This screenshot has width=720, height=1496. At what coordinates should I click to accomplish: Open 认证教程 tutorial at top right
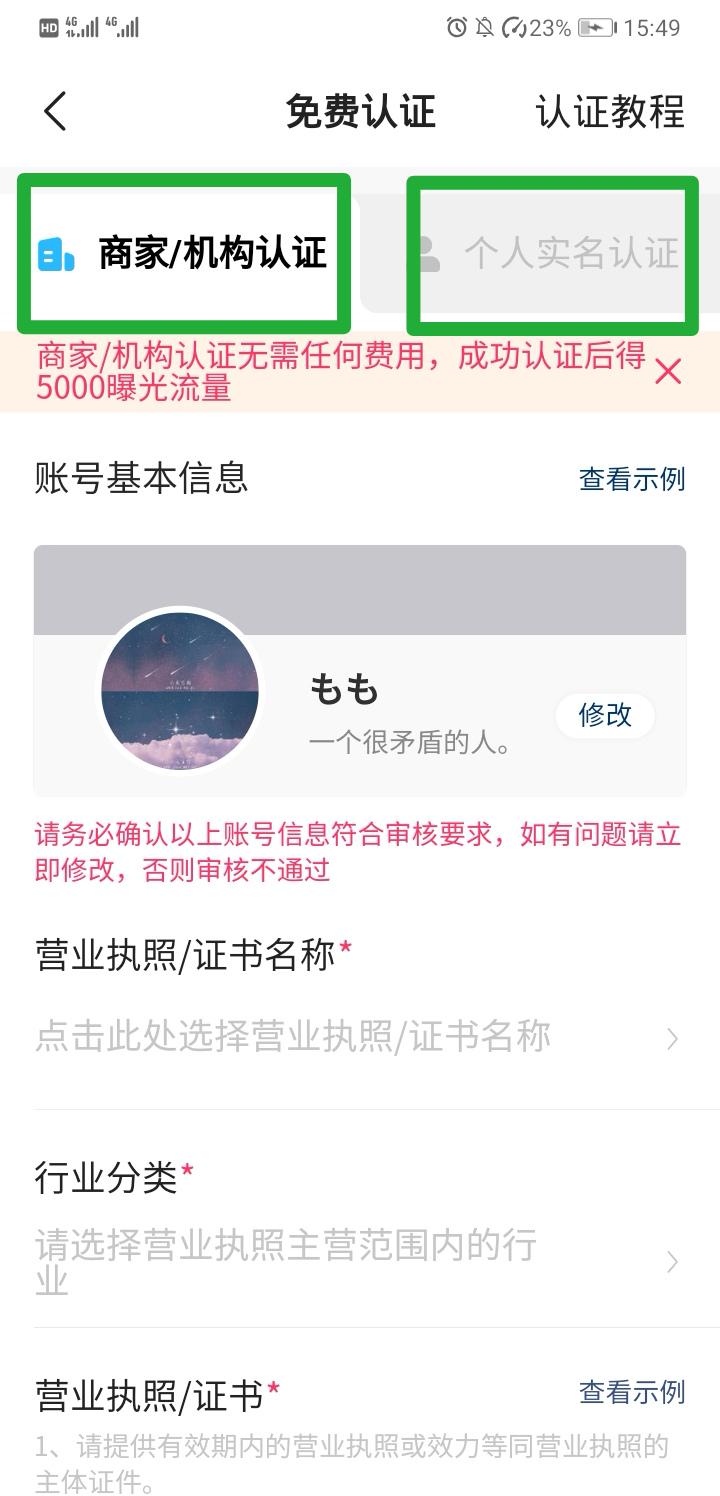(608, 112)
